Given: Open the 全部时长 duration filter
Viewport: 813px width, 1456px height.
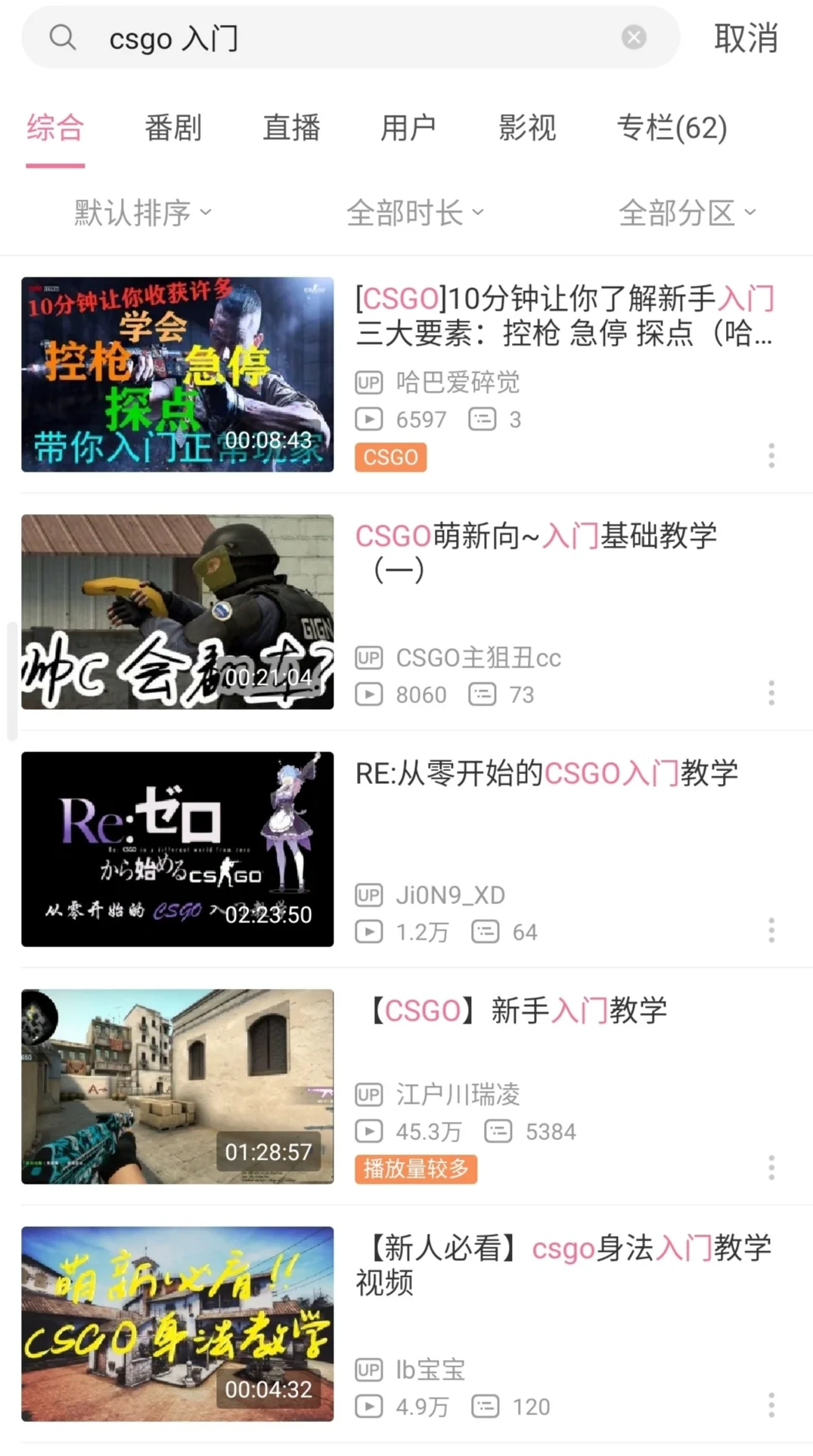Looking at the screenshot, I should click(414, 213).
